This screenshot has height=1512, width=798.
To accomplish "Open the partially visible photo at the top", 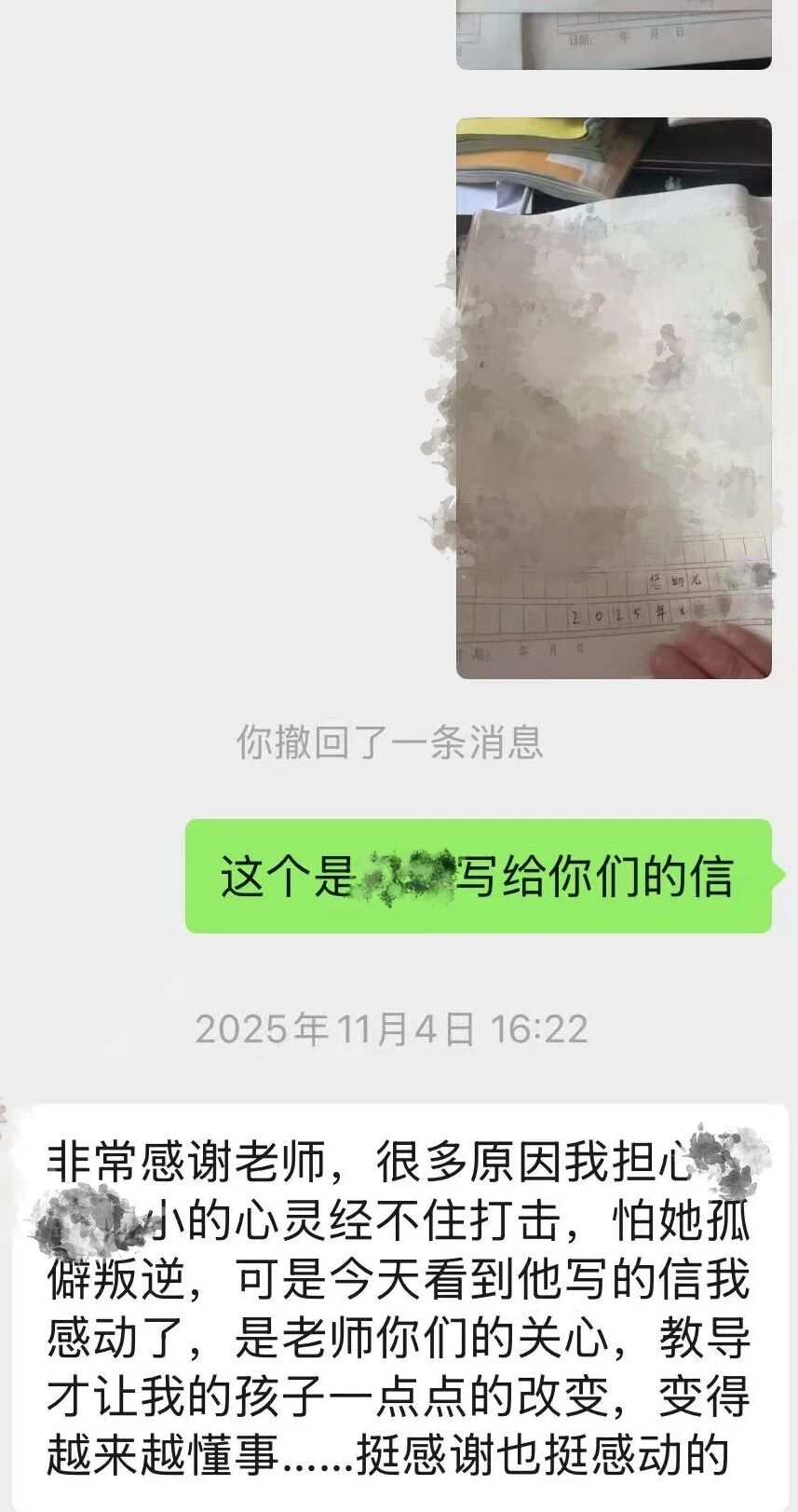I will coord(613,34).
